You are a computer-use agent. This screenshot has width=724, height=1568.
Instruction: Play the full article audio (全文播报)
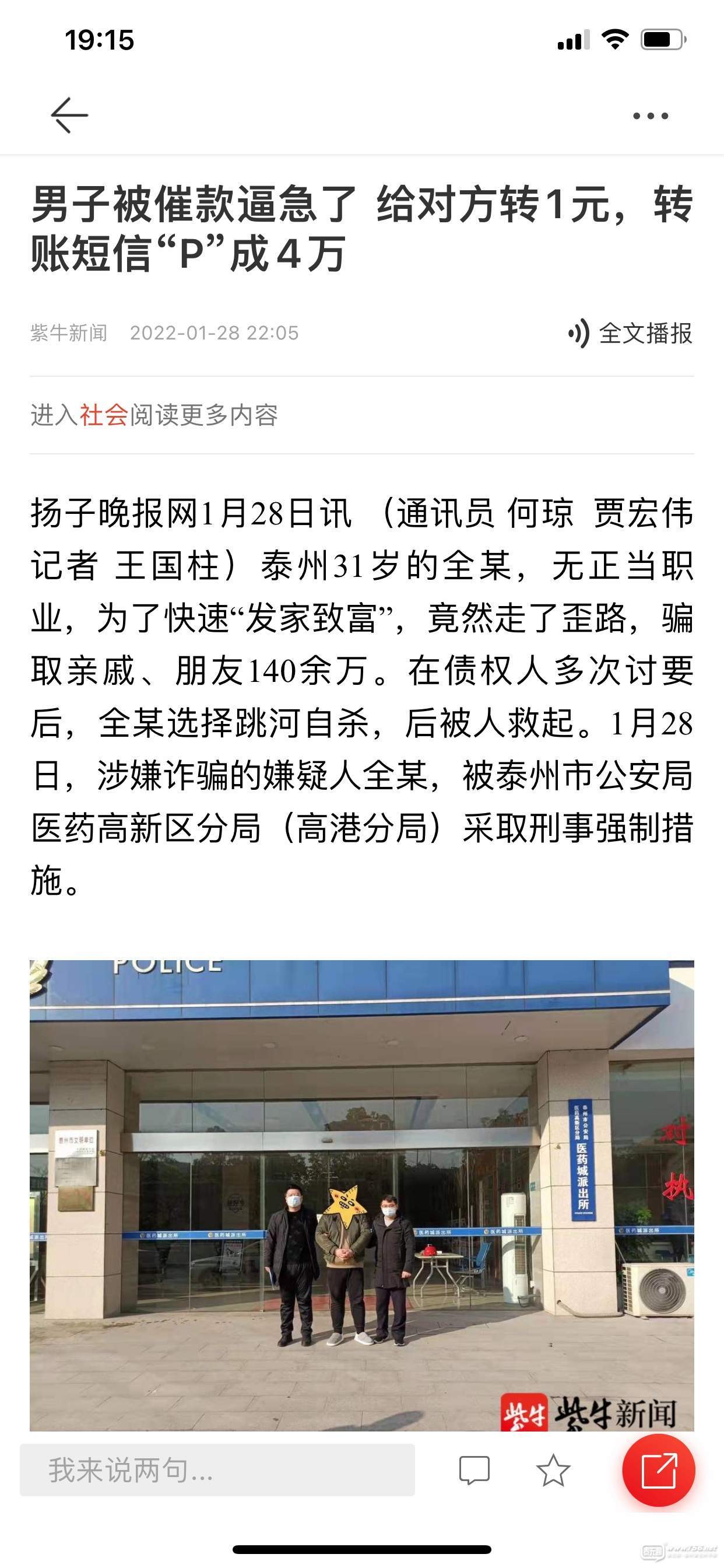click(x=631, y=333)
